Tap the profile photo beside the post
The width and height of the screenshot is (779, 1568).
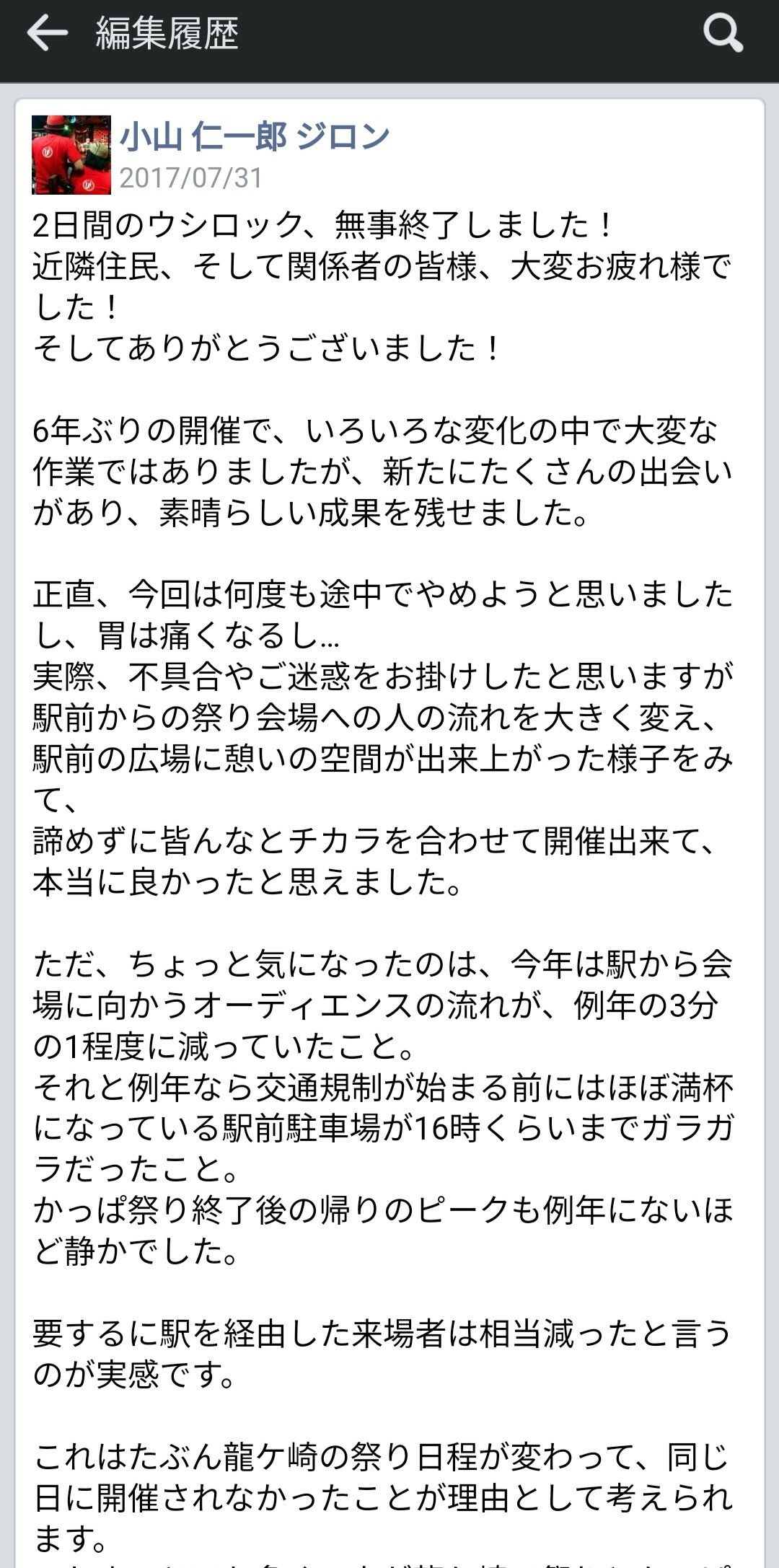[x=71, y=155]
